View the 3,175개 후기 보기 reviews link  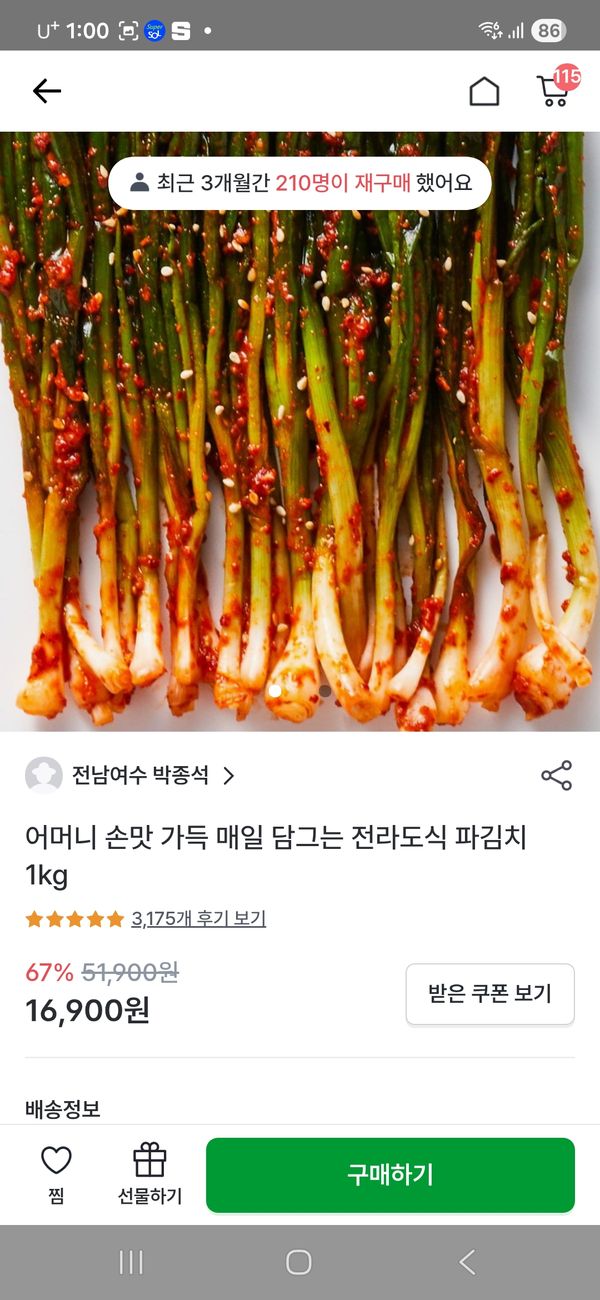[198, 918]
